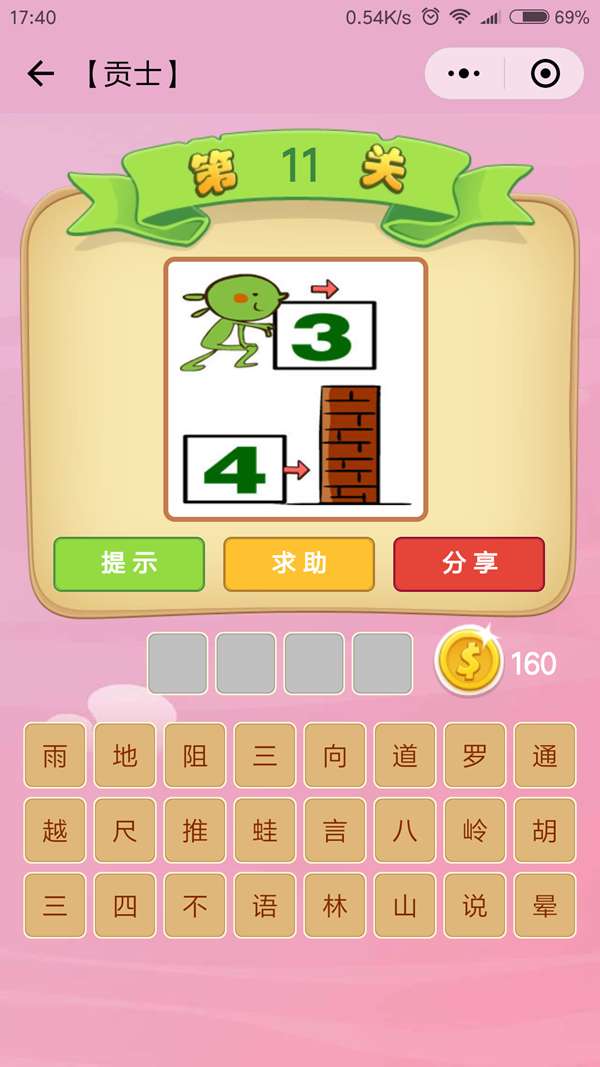Viewport: 600px width, 1067px height.
Task: Choose the character 林 tile
Action: click(x=335, y=906)
